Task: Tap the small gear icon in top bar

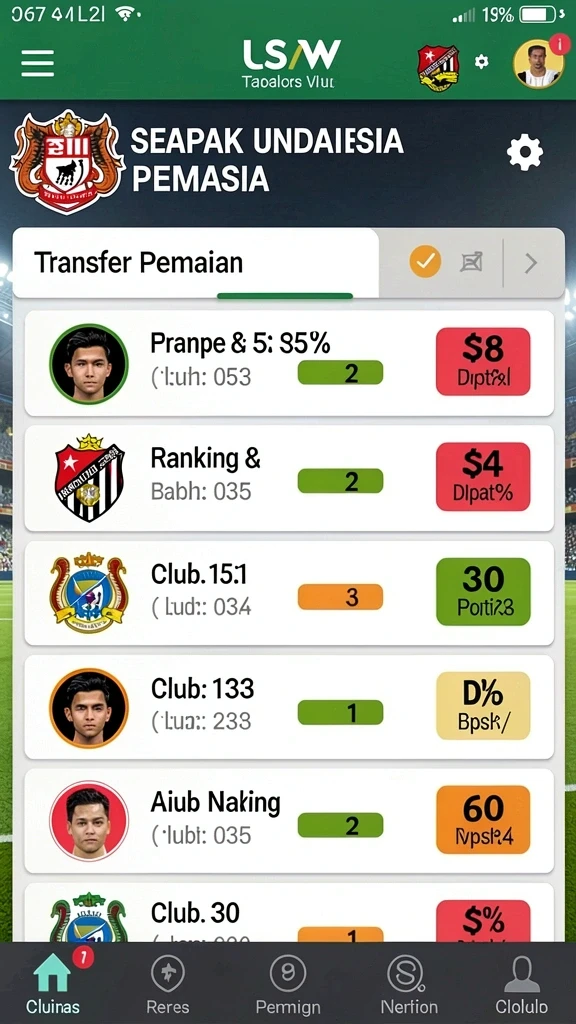Action: pyautogui.click(x=481, y=62)
